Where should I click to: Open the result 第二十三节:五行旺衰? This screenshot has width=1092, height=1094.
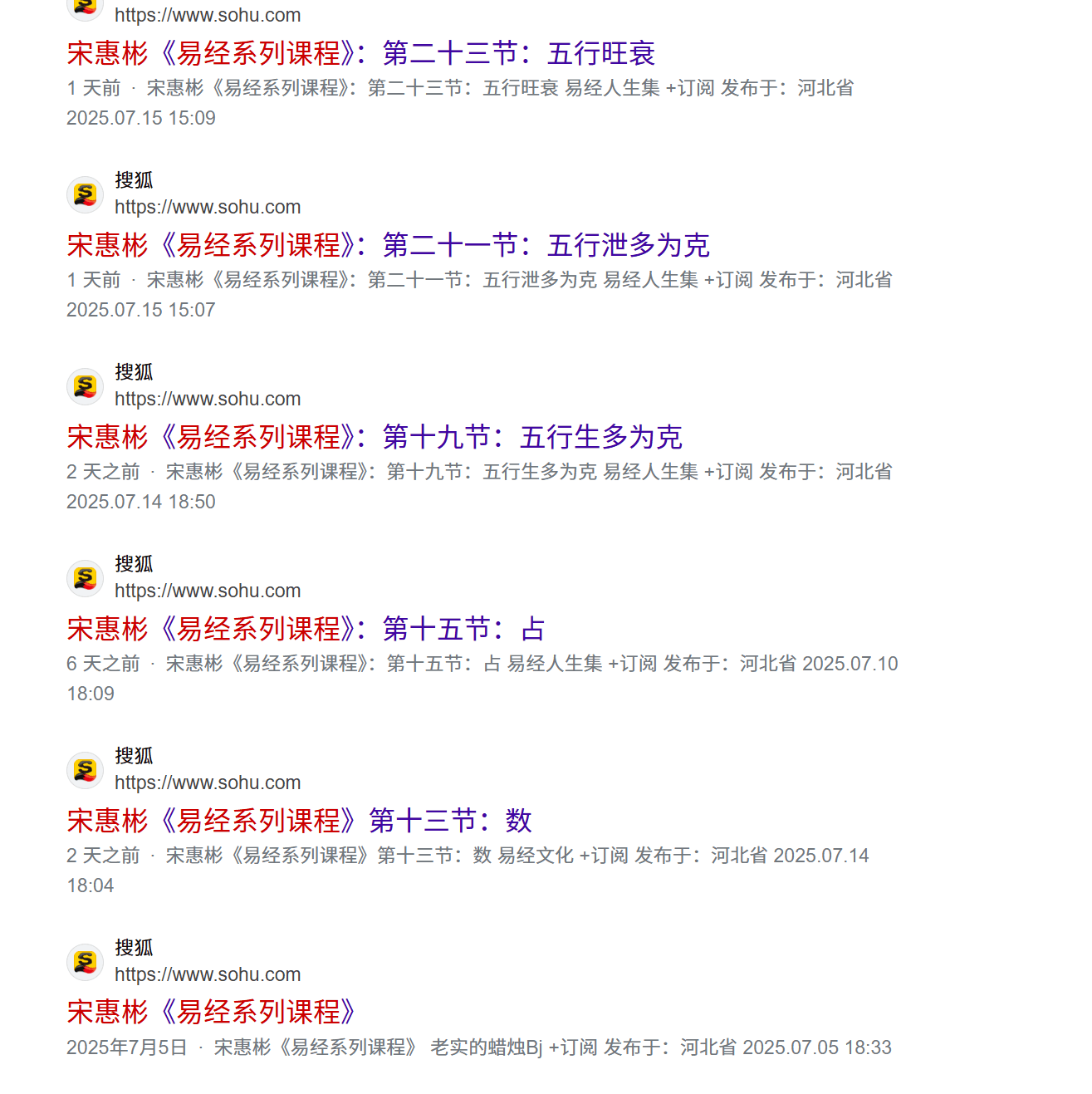pos(360,54)
